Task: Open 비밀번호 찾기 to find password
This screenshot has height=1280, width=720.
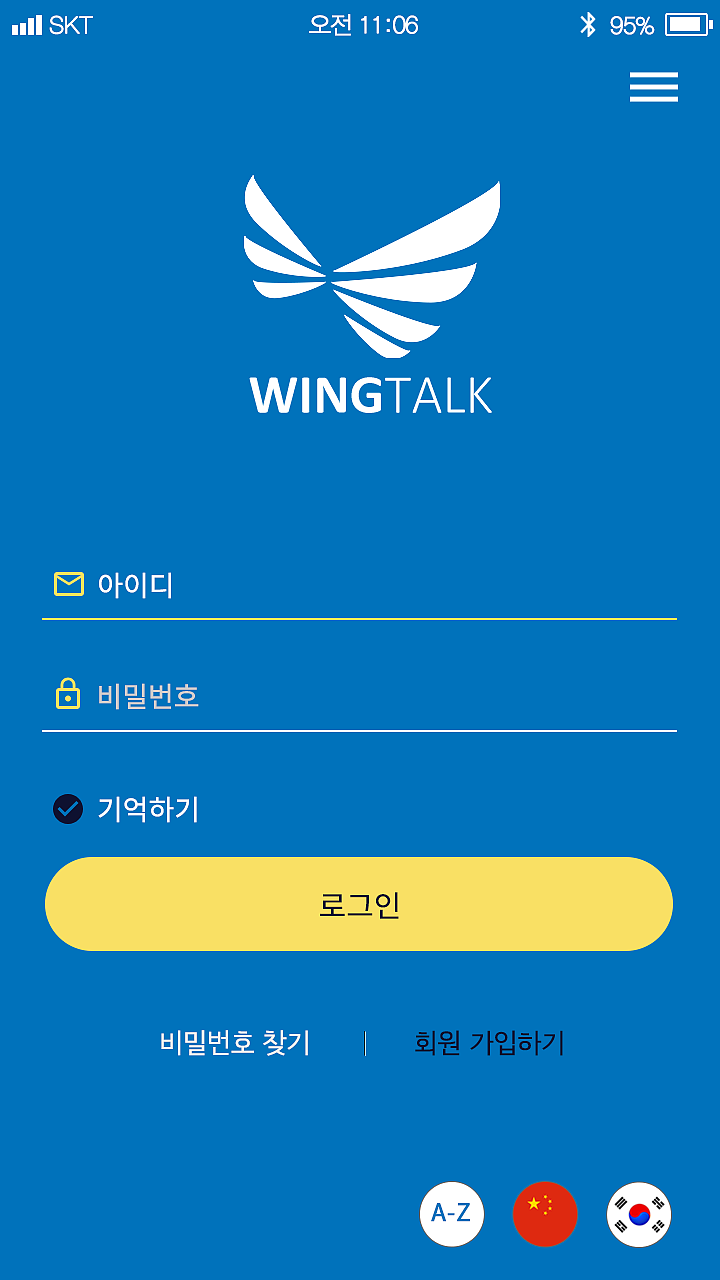Action: [x=236, y=1043]
